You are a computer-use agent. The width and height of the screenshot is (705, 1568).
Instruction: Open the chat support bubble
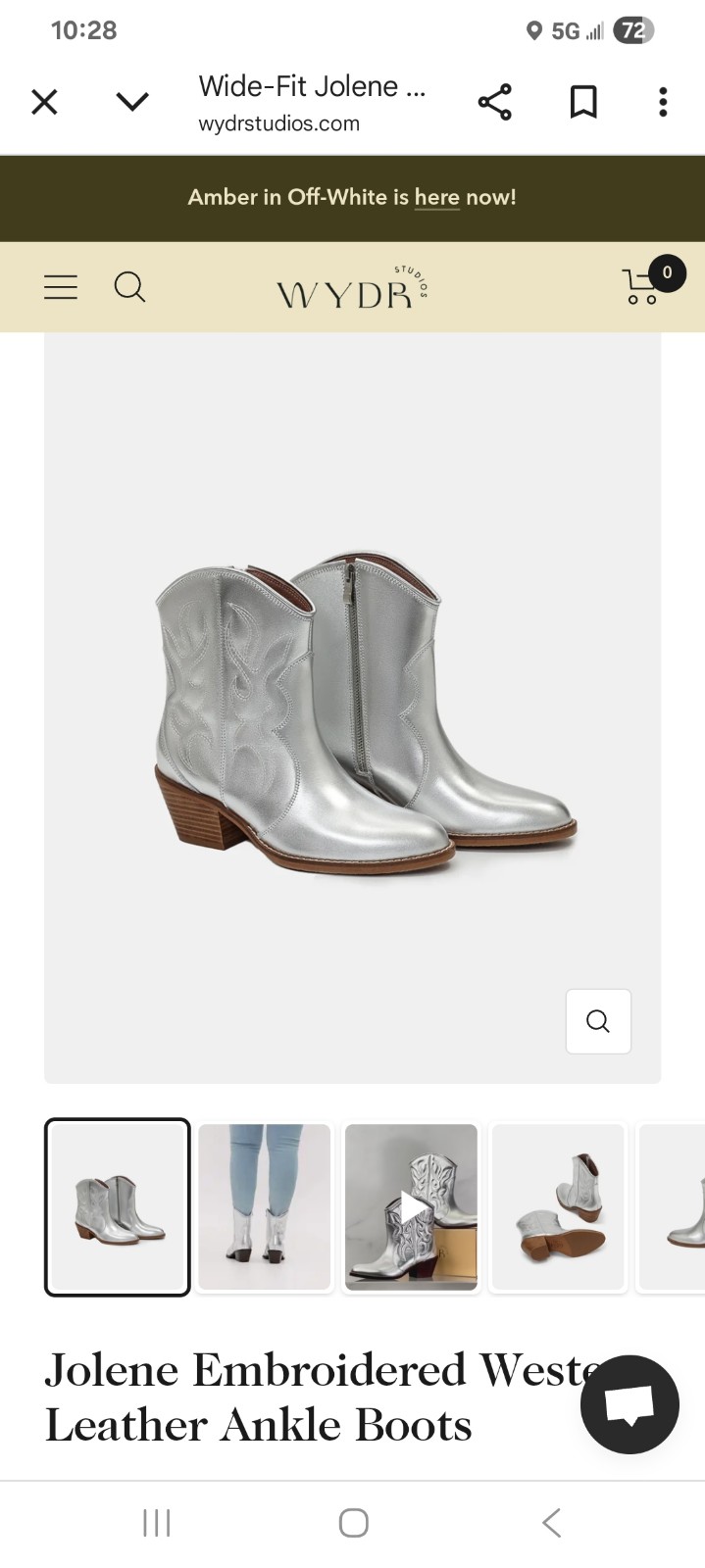(629, 1404)
